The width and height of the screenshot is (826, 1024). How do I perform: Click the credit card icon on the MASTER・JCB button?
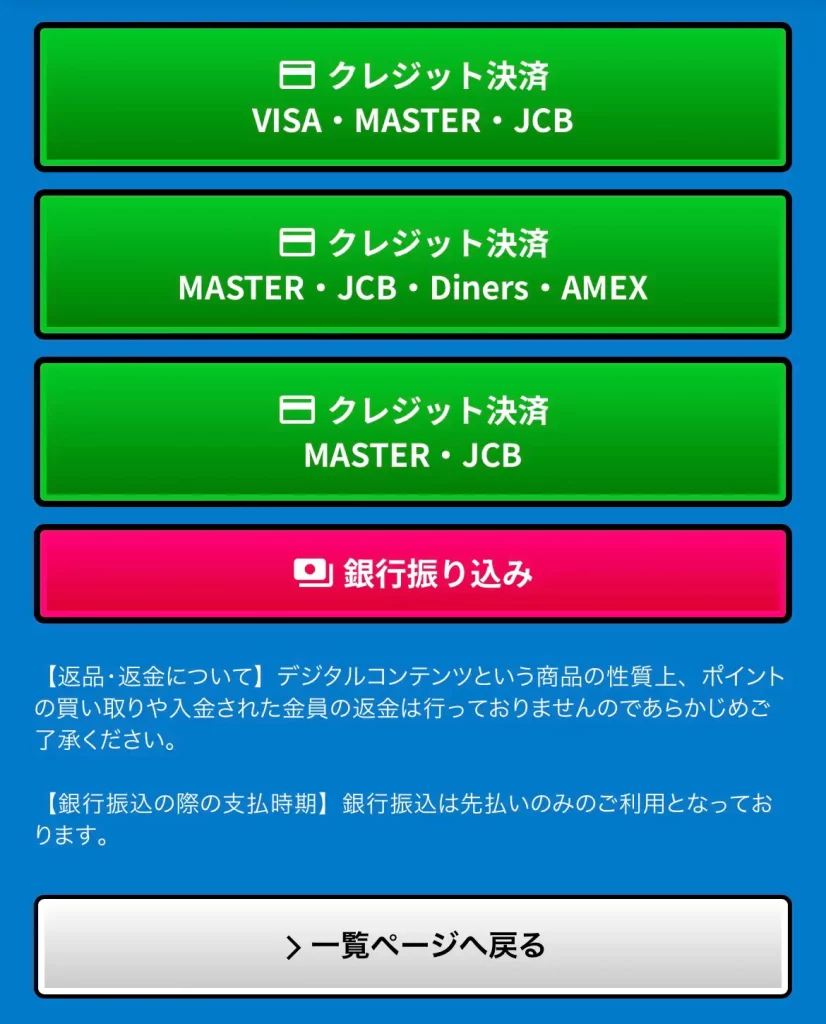(295, 409)
